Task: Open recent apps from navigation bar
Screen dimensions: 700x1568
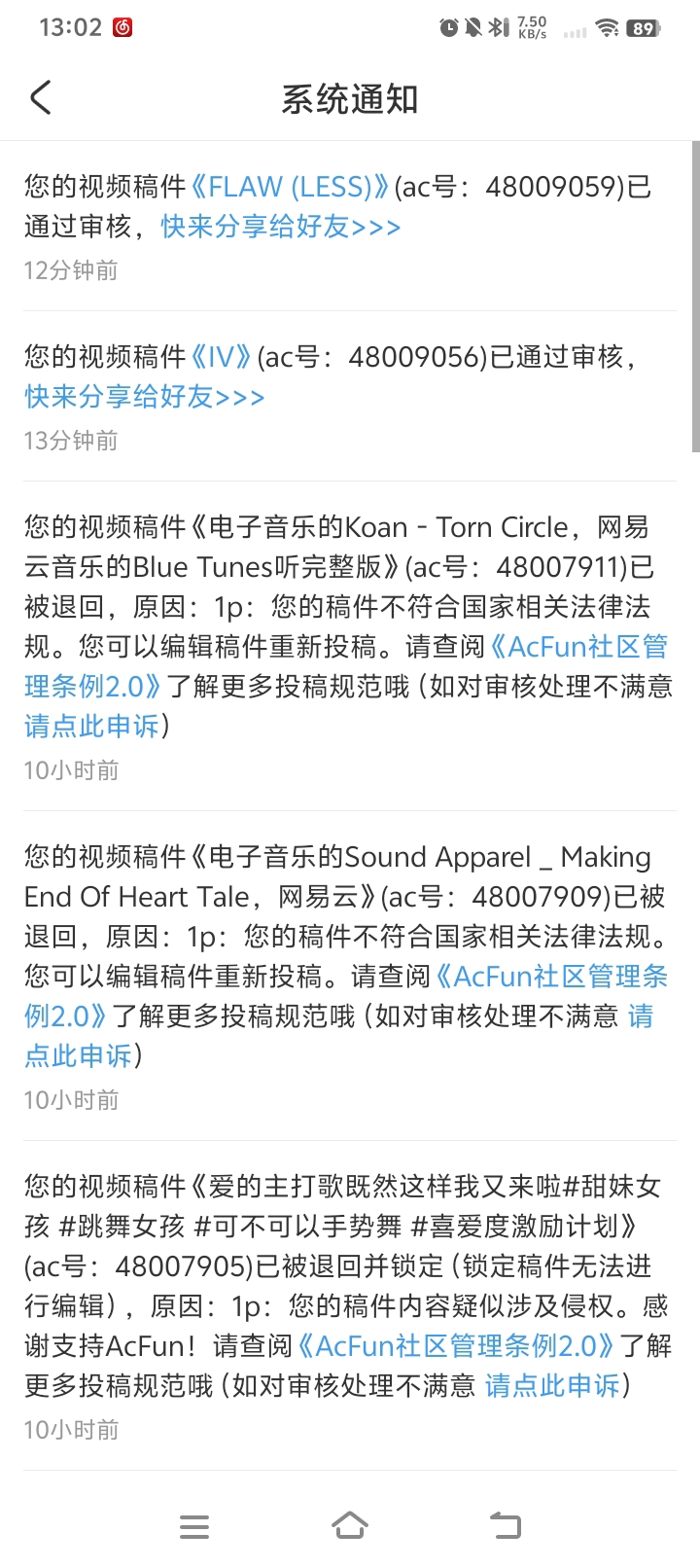Action: pos(194,1526)
